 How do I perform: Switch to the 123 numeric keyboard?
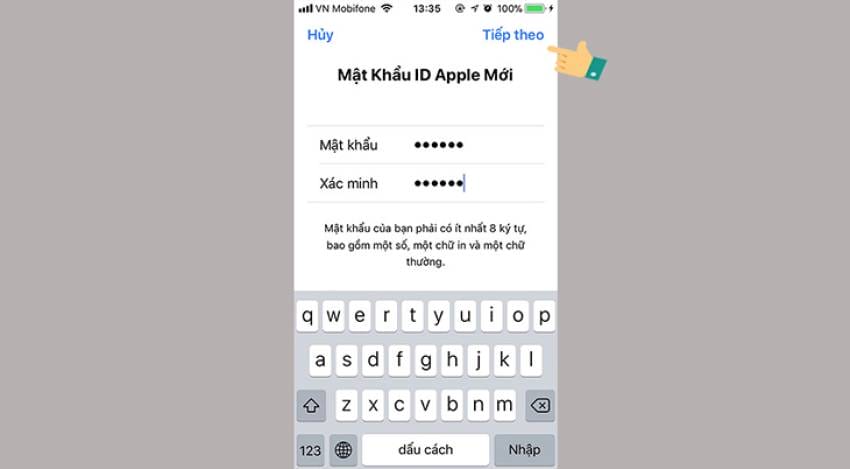tap(310, 450)
